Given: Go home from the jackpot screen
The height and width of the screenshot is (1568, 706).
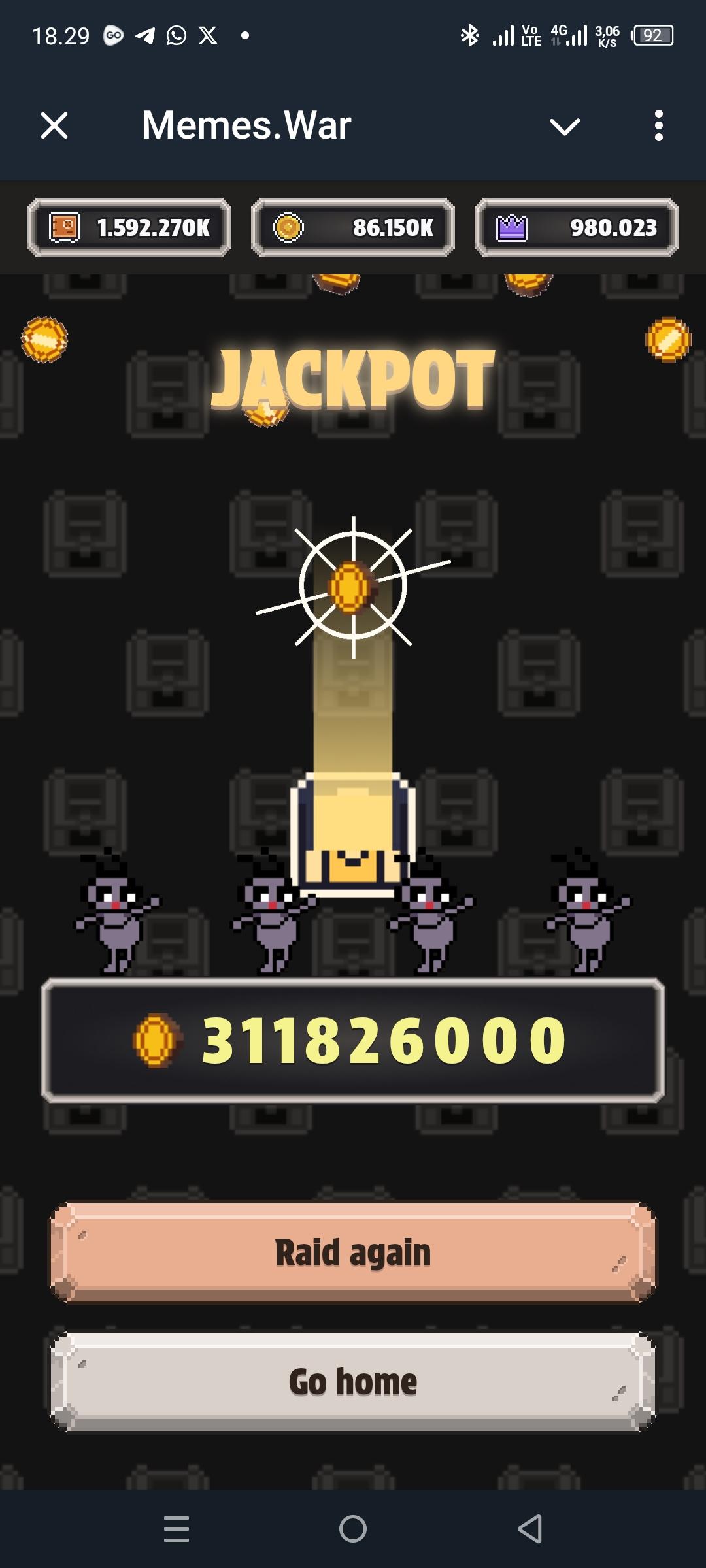Looking at the screenshot, I should [x=353, y=1381].
